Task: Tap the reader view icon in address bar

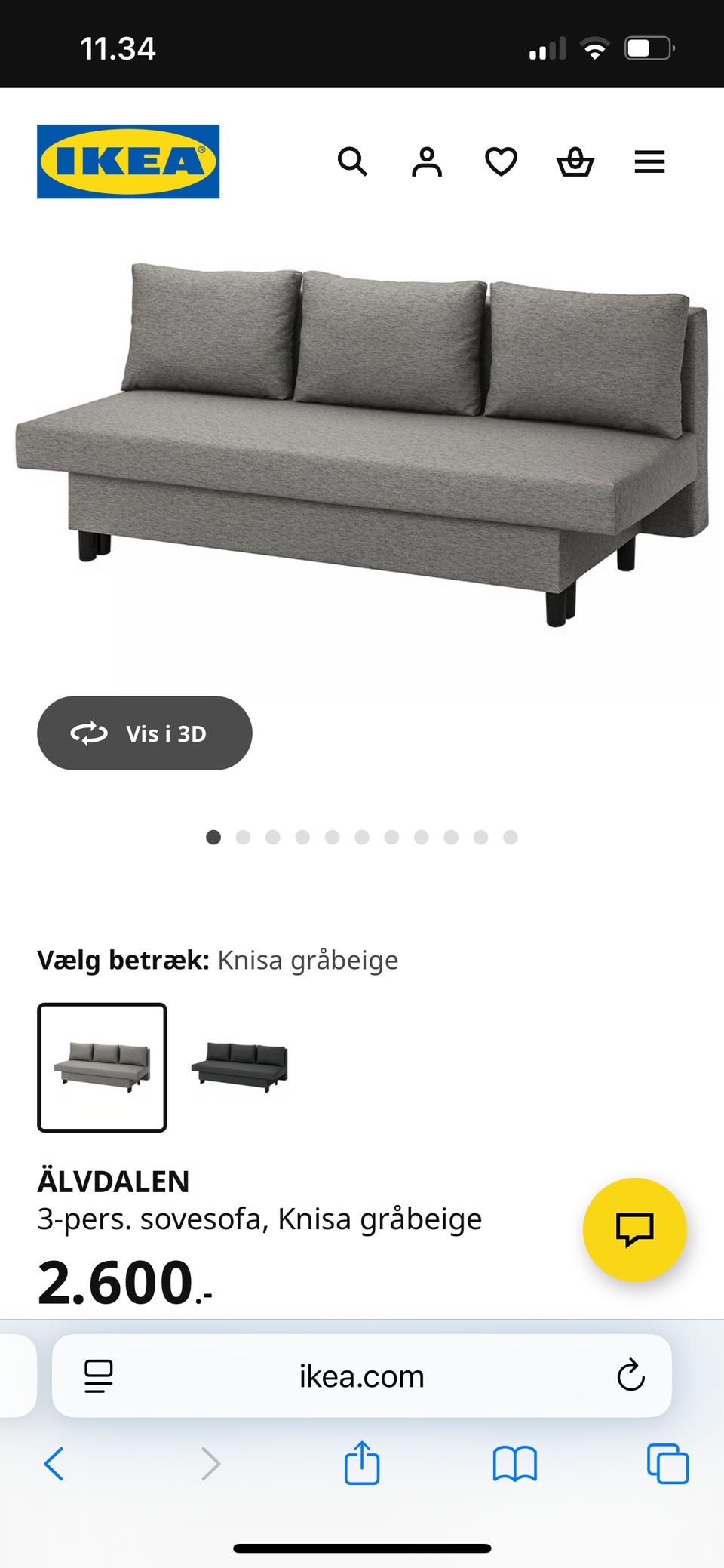Action: [99, 1376]
